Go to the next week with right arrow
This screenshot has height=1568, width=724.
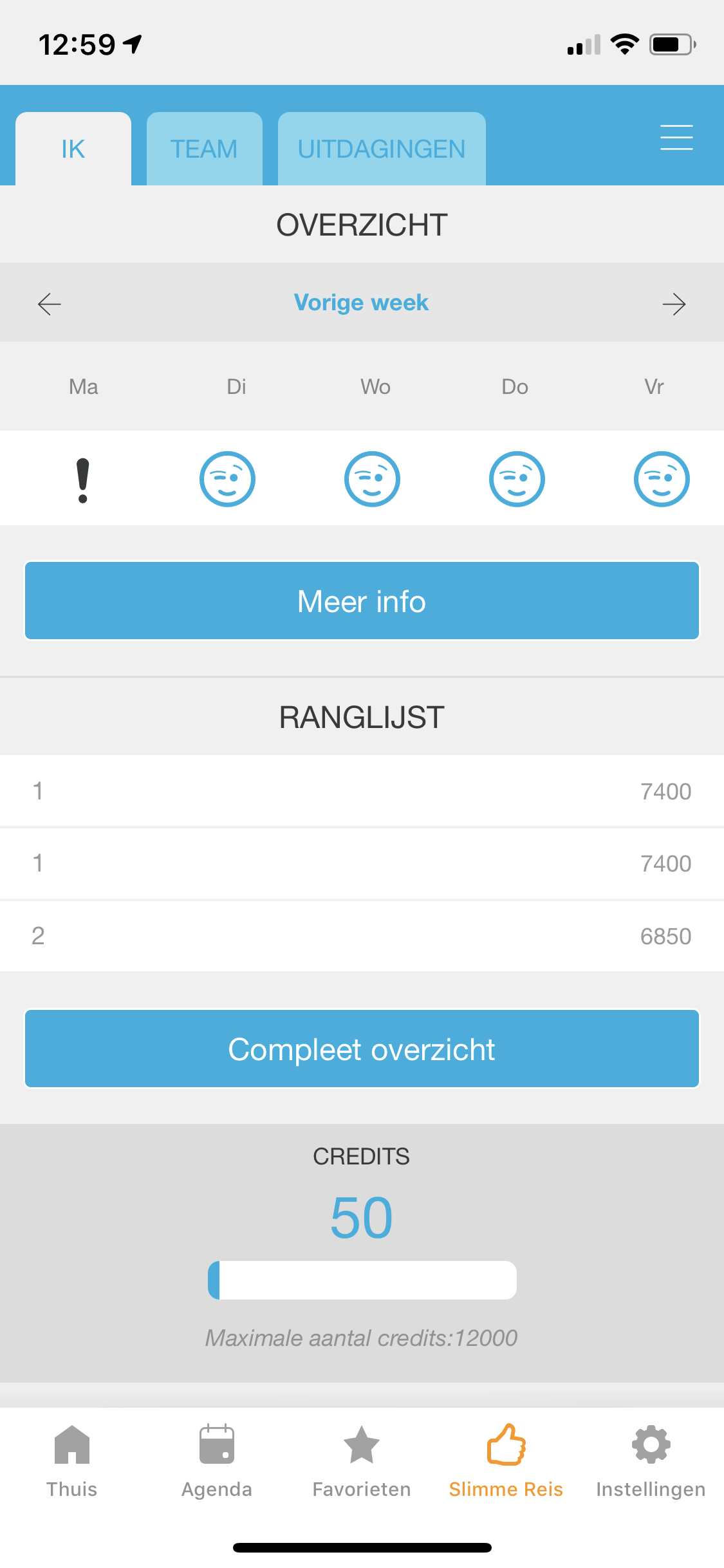[x=674, y=304]
